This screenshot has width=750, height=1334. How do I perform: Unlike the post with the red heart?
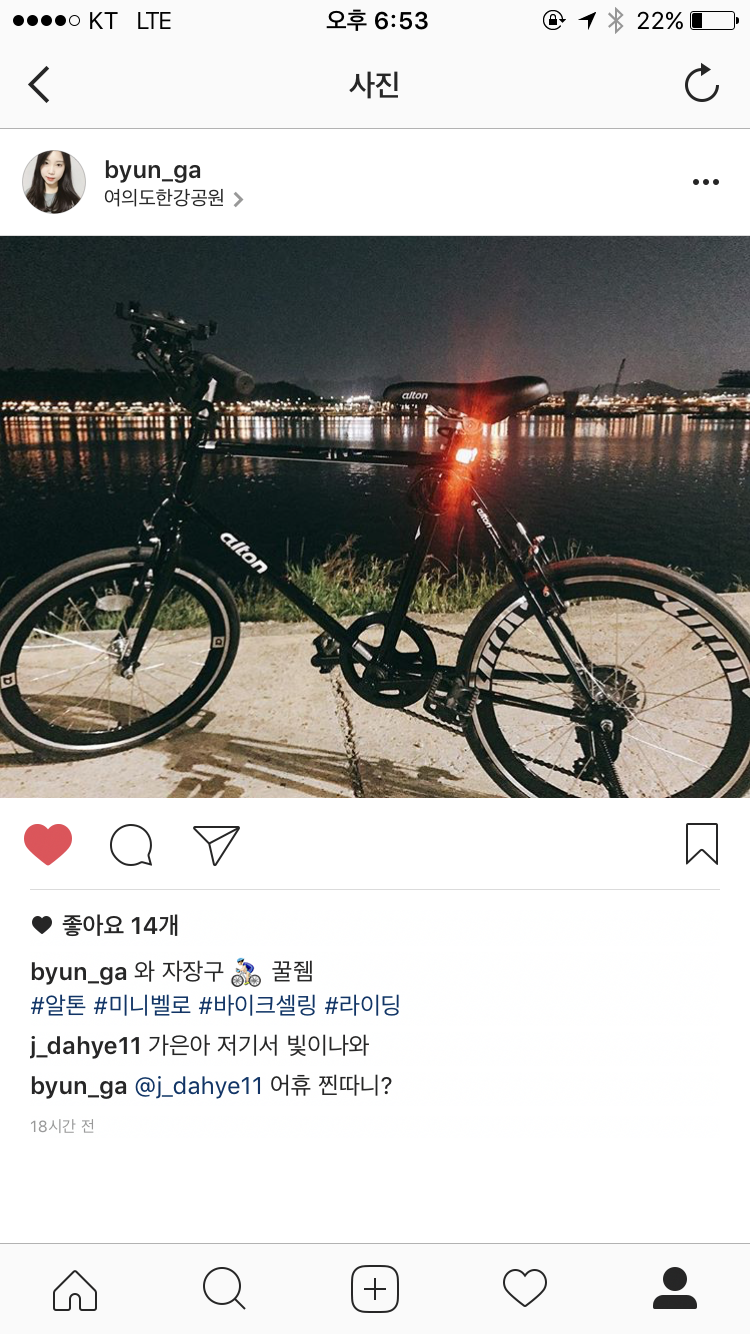pyautogui.click(x=48, y=845)
